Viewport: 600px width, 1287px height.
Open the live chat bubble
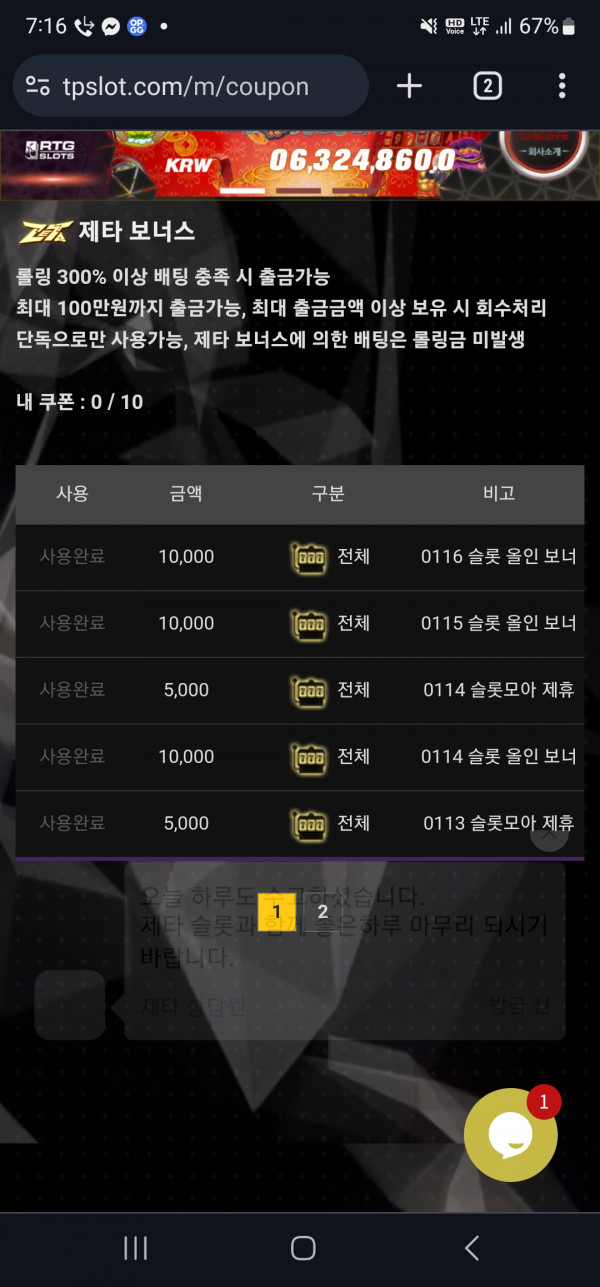(x=510, y=1134)
